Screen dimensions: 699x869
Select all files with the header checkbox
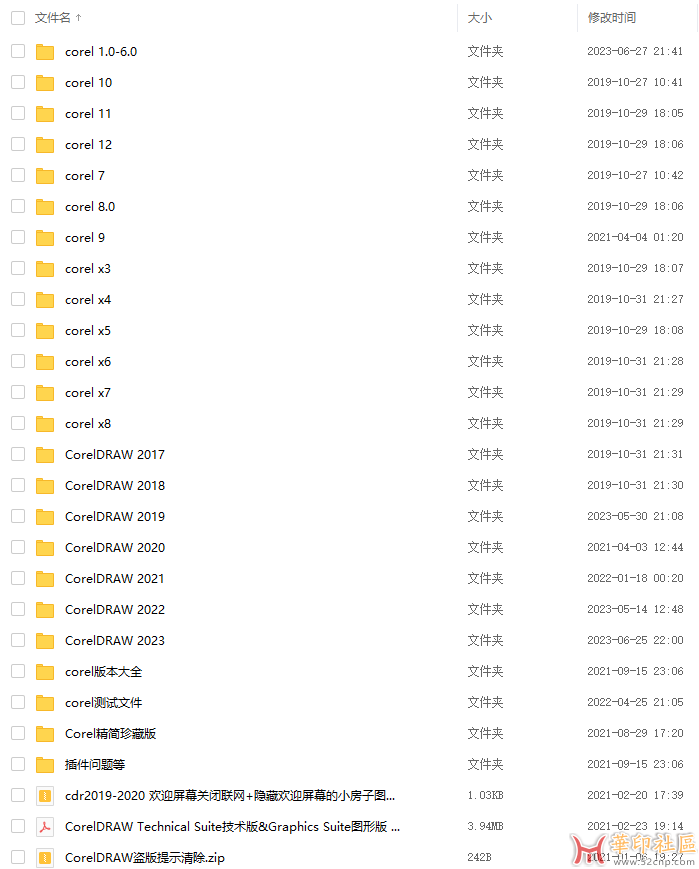pos(17,18)
